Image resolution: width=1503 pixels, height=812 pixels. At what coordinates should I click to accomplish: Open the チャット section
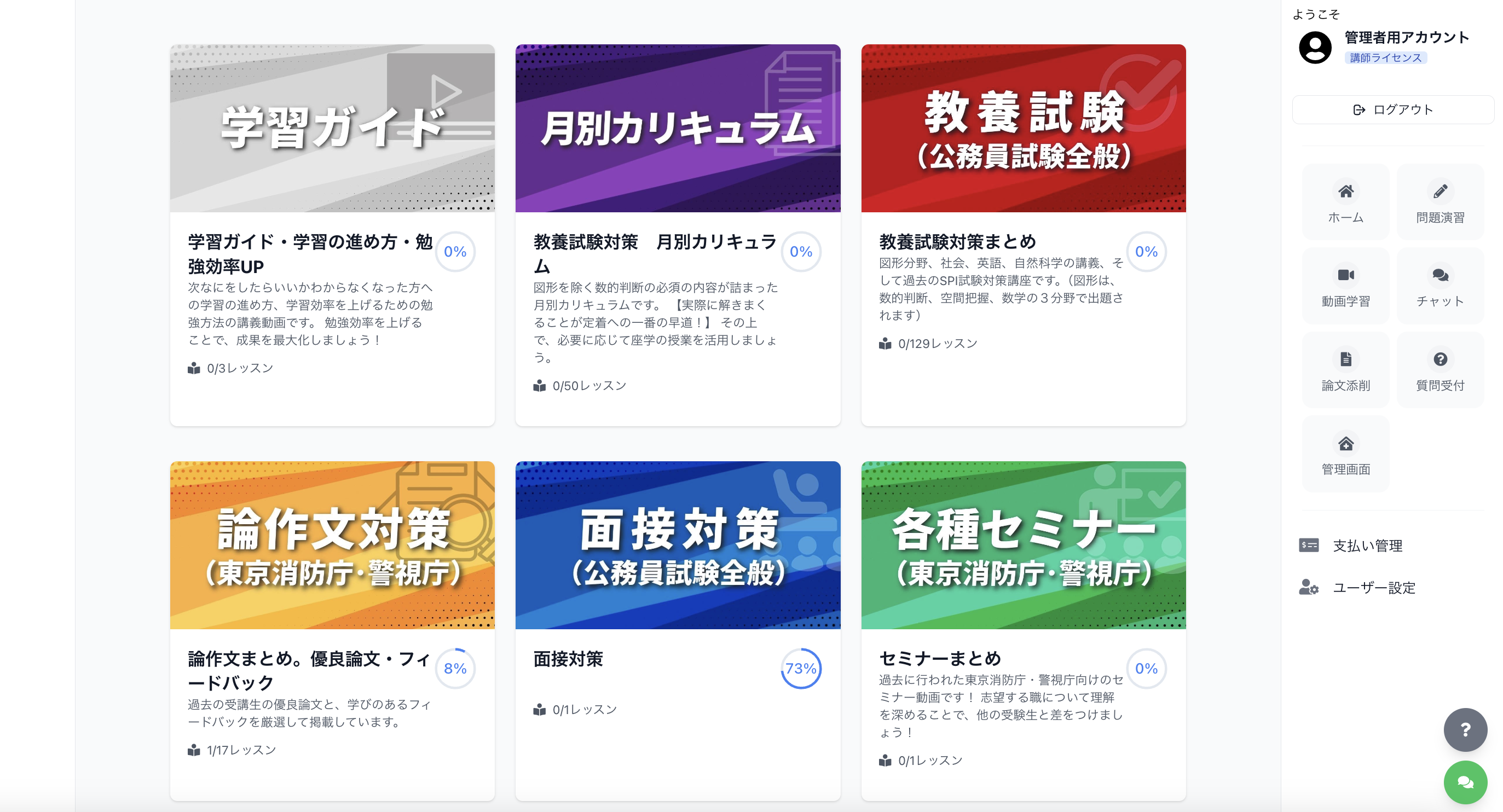pos(1440,286)
